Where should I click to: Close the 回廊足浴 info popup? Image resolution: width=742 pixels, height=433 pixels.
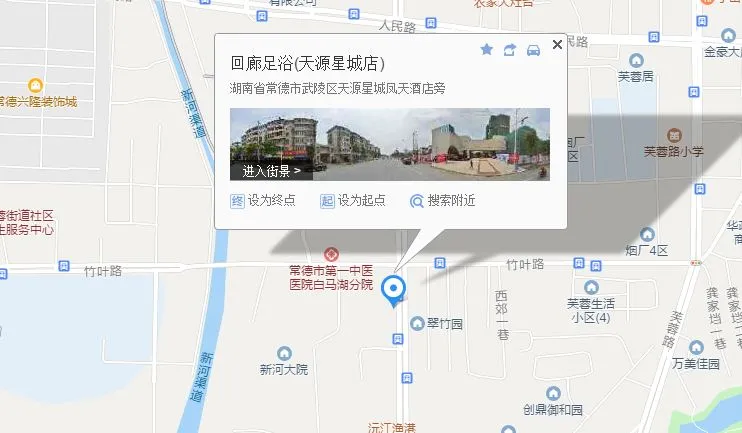tap(557, 44)
